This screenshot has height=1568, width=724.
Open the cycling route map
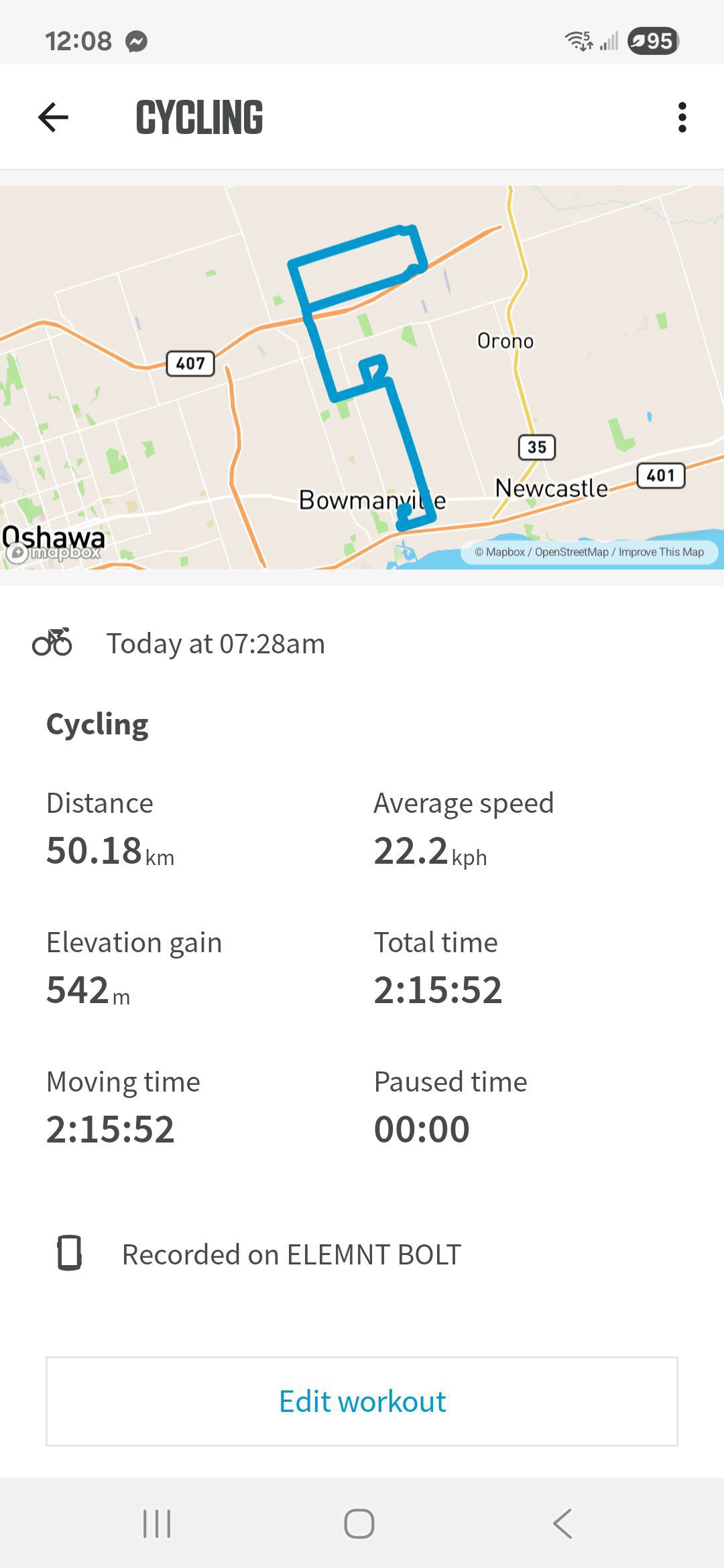362,377
